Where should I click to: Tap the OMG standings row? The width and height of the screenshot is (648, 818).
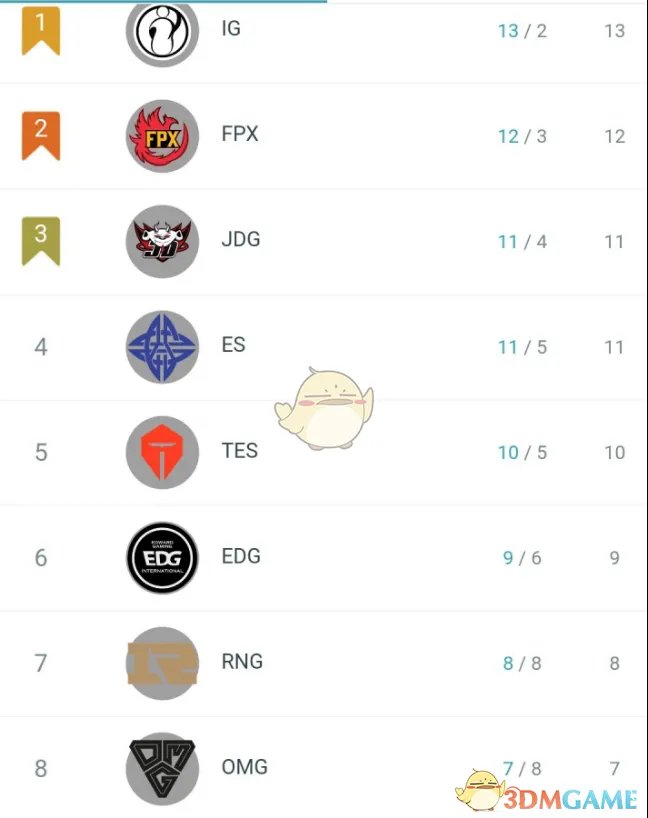[x=244, y=767]
